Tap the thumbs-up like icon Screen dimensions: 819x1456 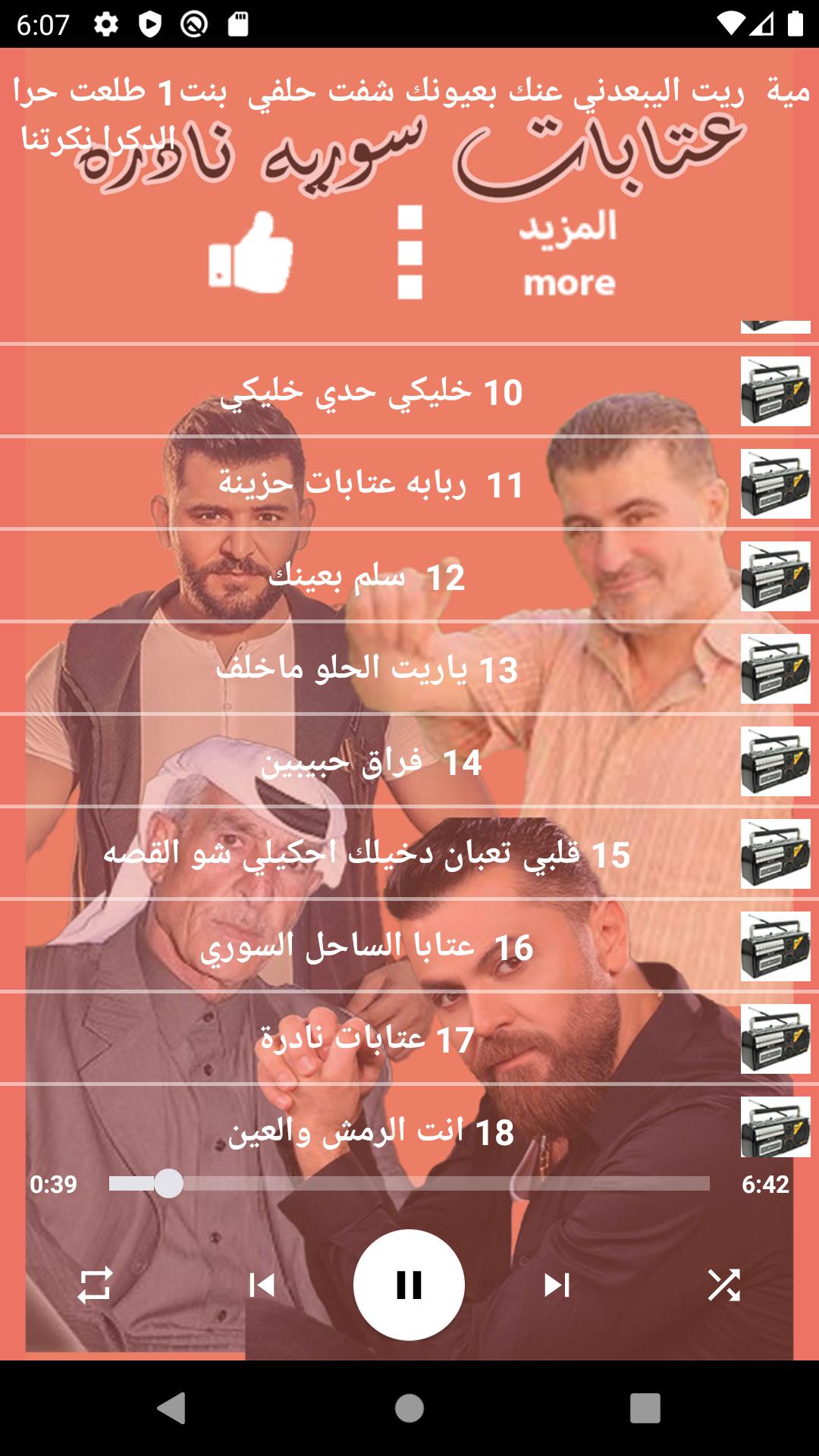tap(251, 252)
